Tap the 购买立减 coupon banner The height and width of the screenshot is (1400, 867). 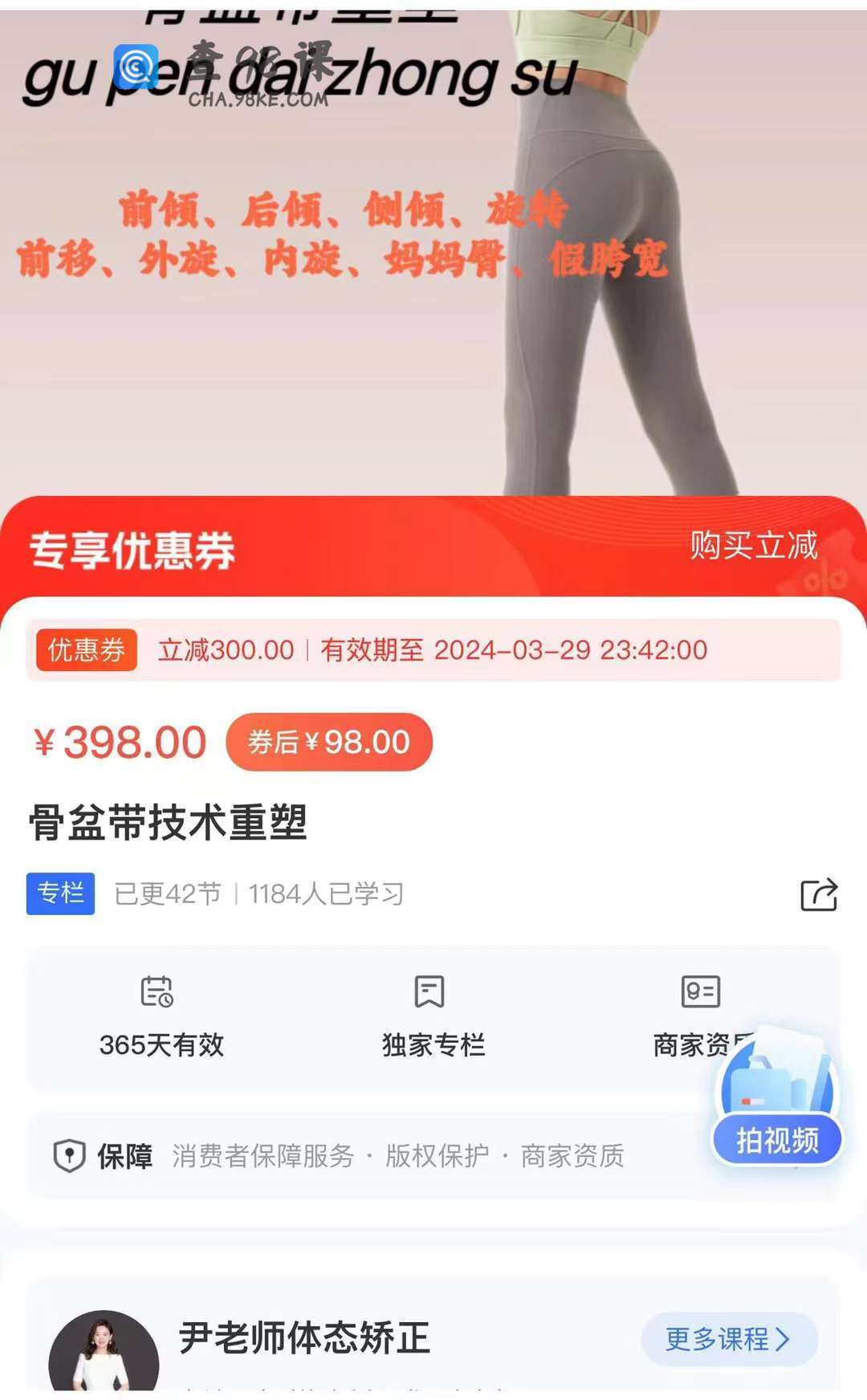pos(753,547)
